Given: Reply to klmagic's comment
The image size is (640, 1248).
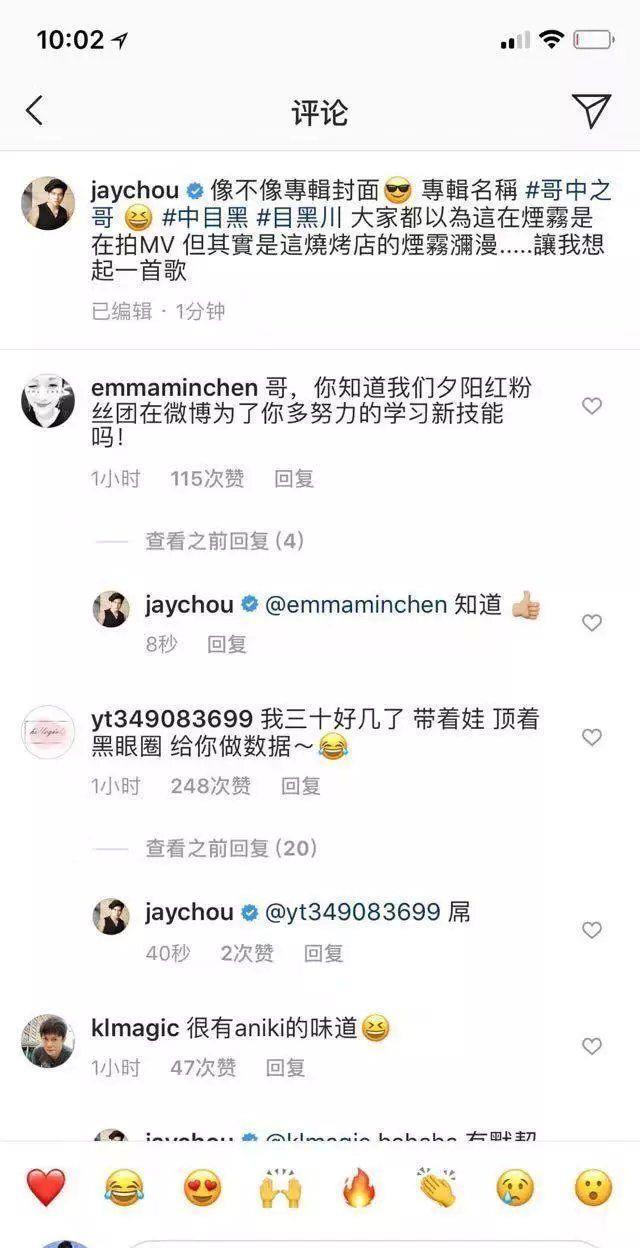Looking at the screenshot, I should point(285,1068).
